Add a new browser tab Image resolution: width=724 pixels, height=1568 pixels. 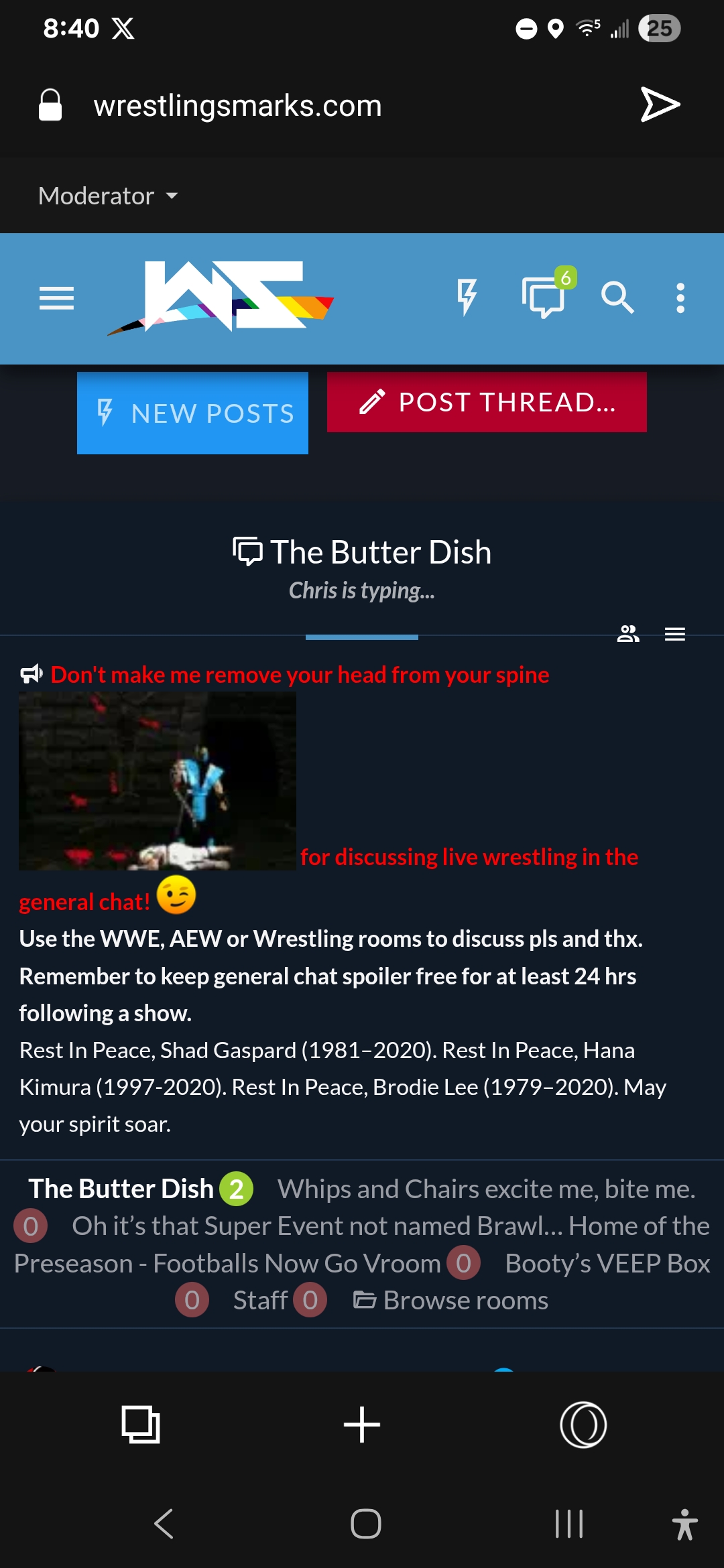tap(362, 1425)
